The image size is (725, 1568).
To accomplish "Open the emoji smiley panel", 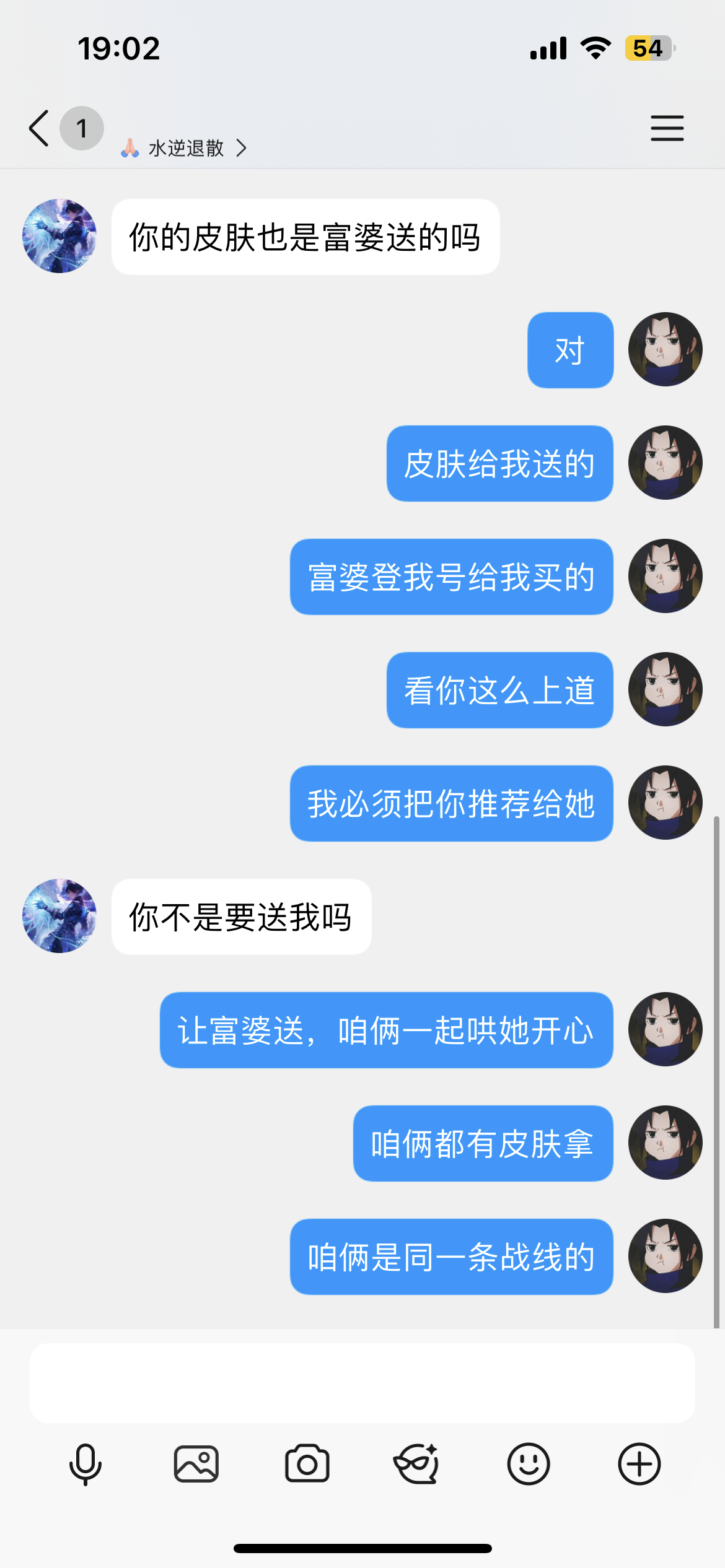I will pyautogui.click(x=528, y=1464).
